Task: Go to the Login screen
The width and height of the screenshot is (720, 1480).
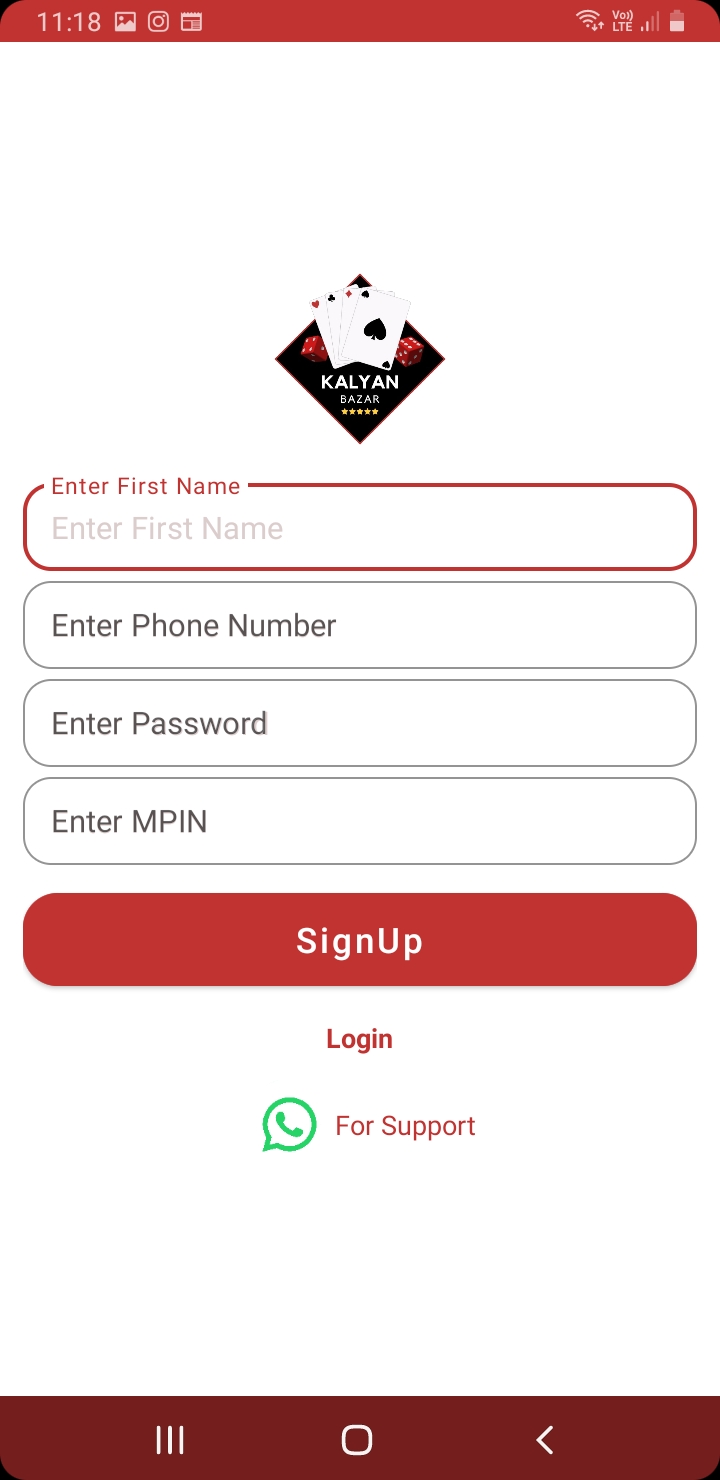Action: (359, 1039)
